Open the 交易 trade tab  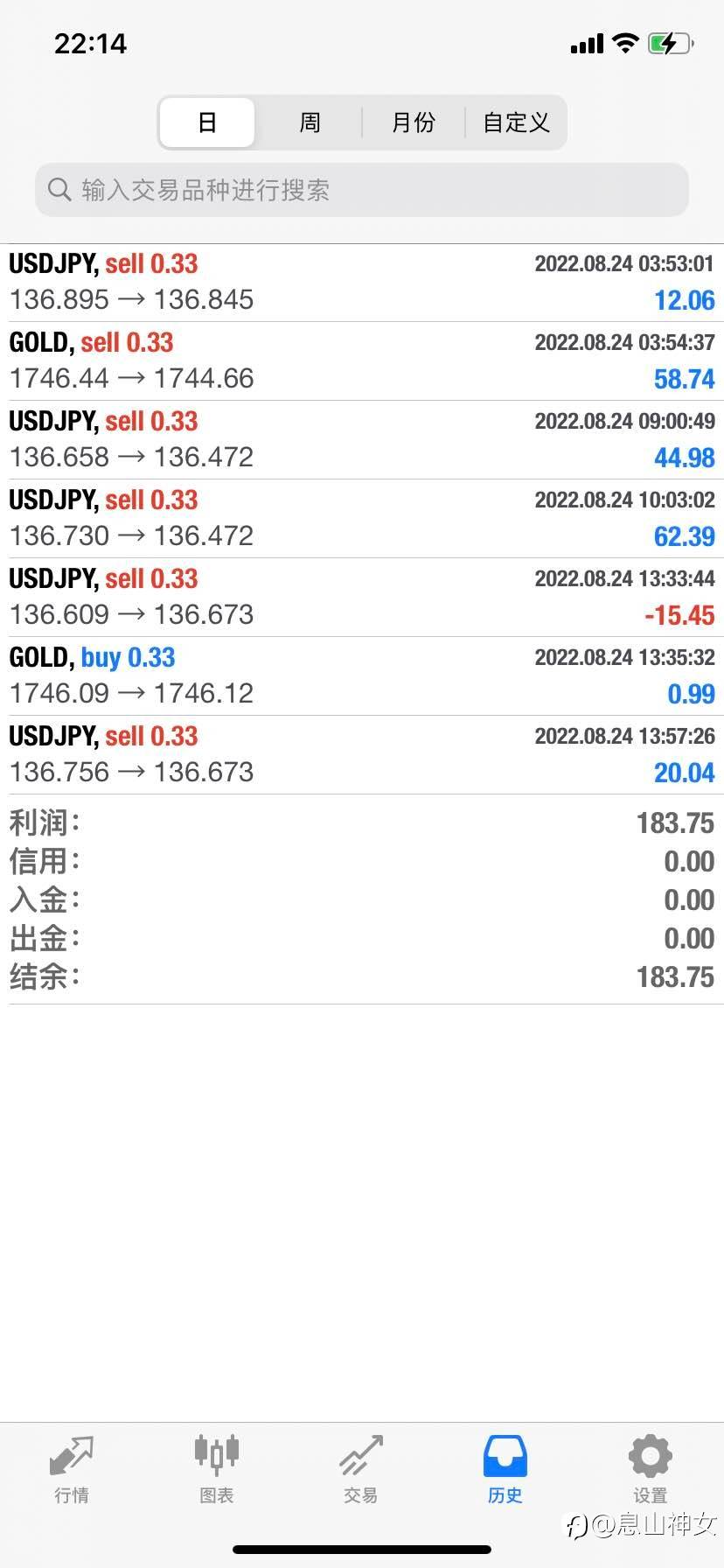click(x=361, y=1470)
